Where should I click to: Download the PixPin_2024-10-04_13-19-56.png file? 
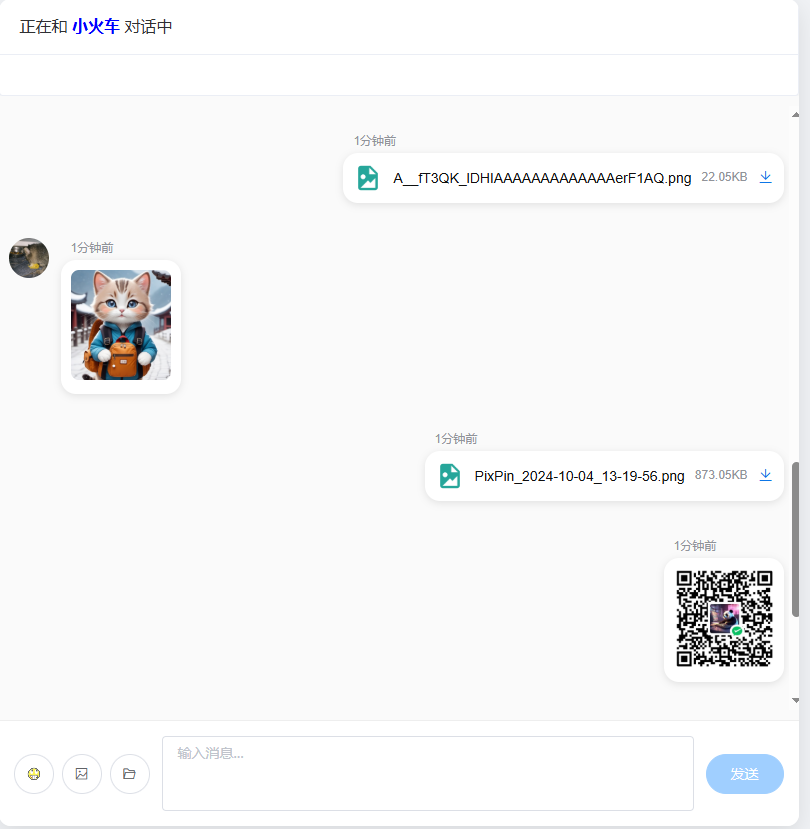(x=766, y=475)
